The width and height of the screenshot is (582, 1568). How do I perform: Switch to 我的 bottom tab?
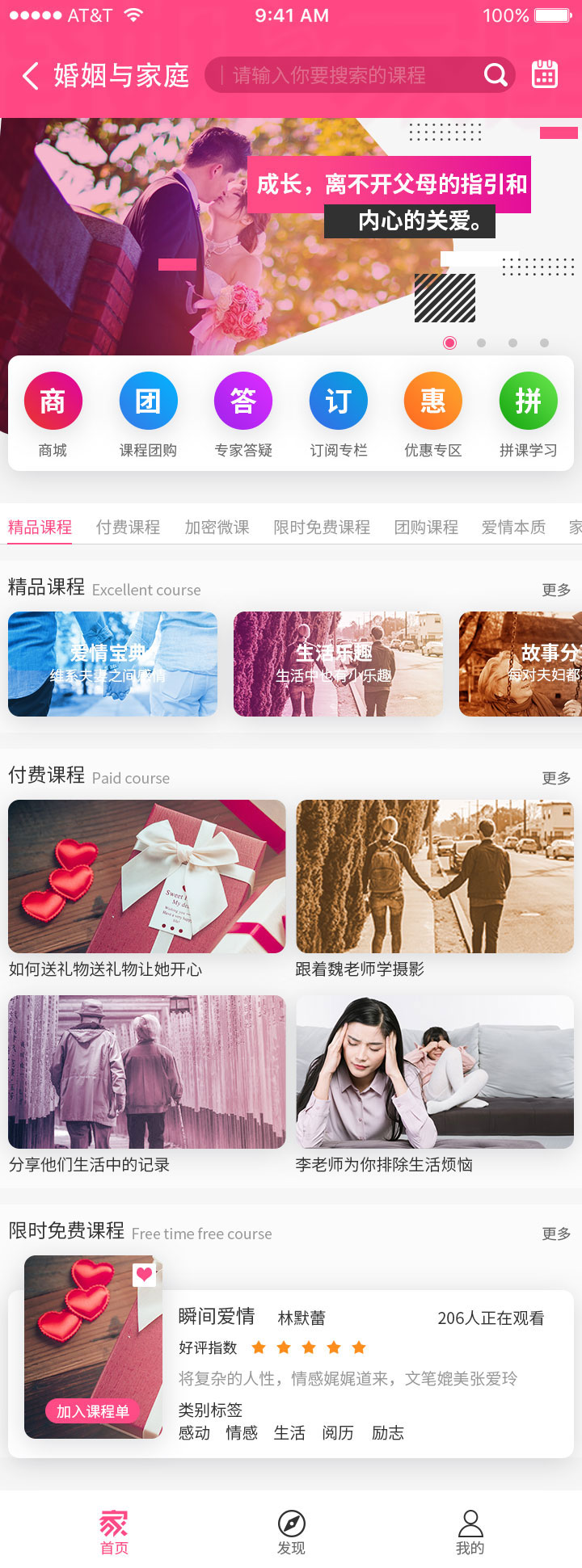pos(470,1532)
